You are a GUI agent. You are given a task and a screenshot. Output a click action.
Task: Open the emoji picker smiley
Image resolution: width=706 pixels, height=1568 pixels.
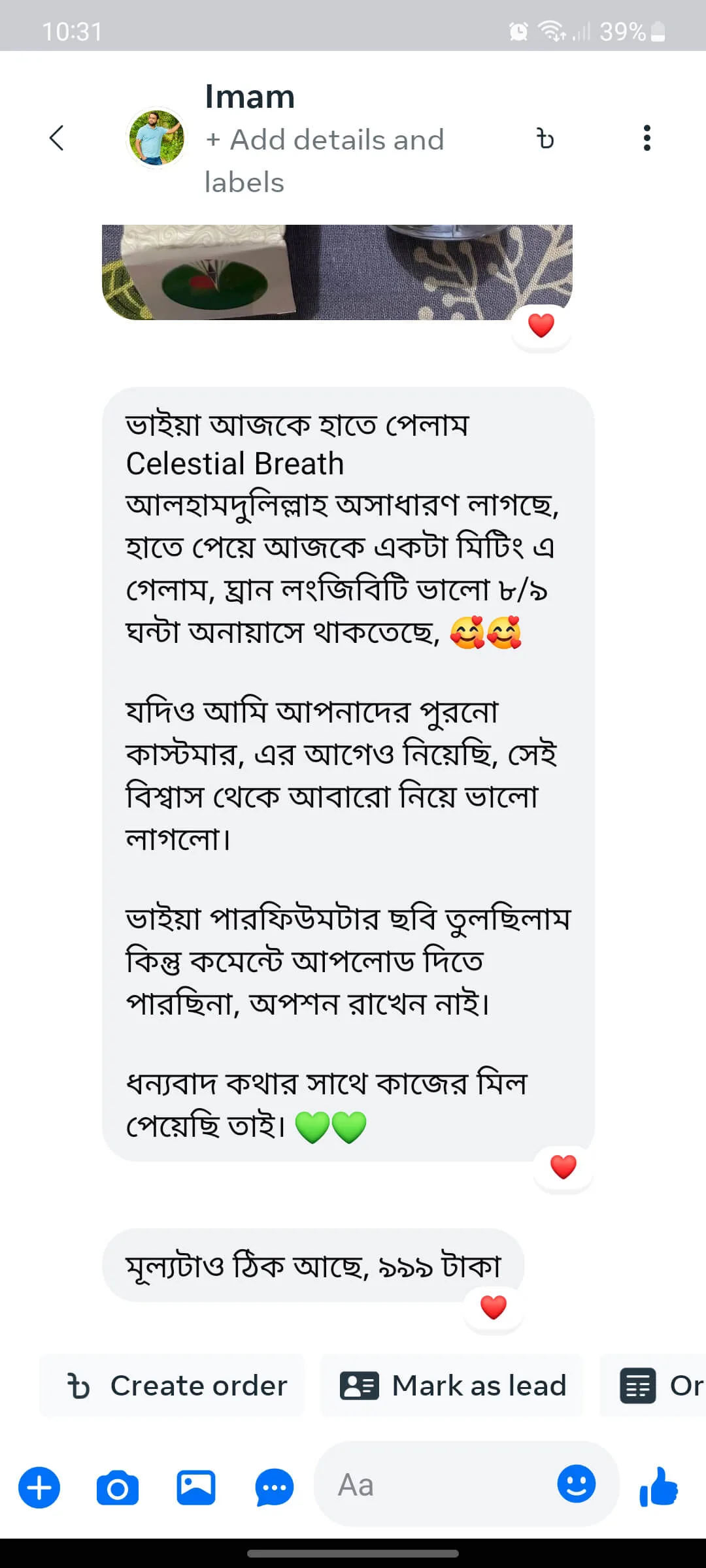(576, 1484)
